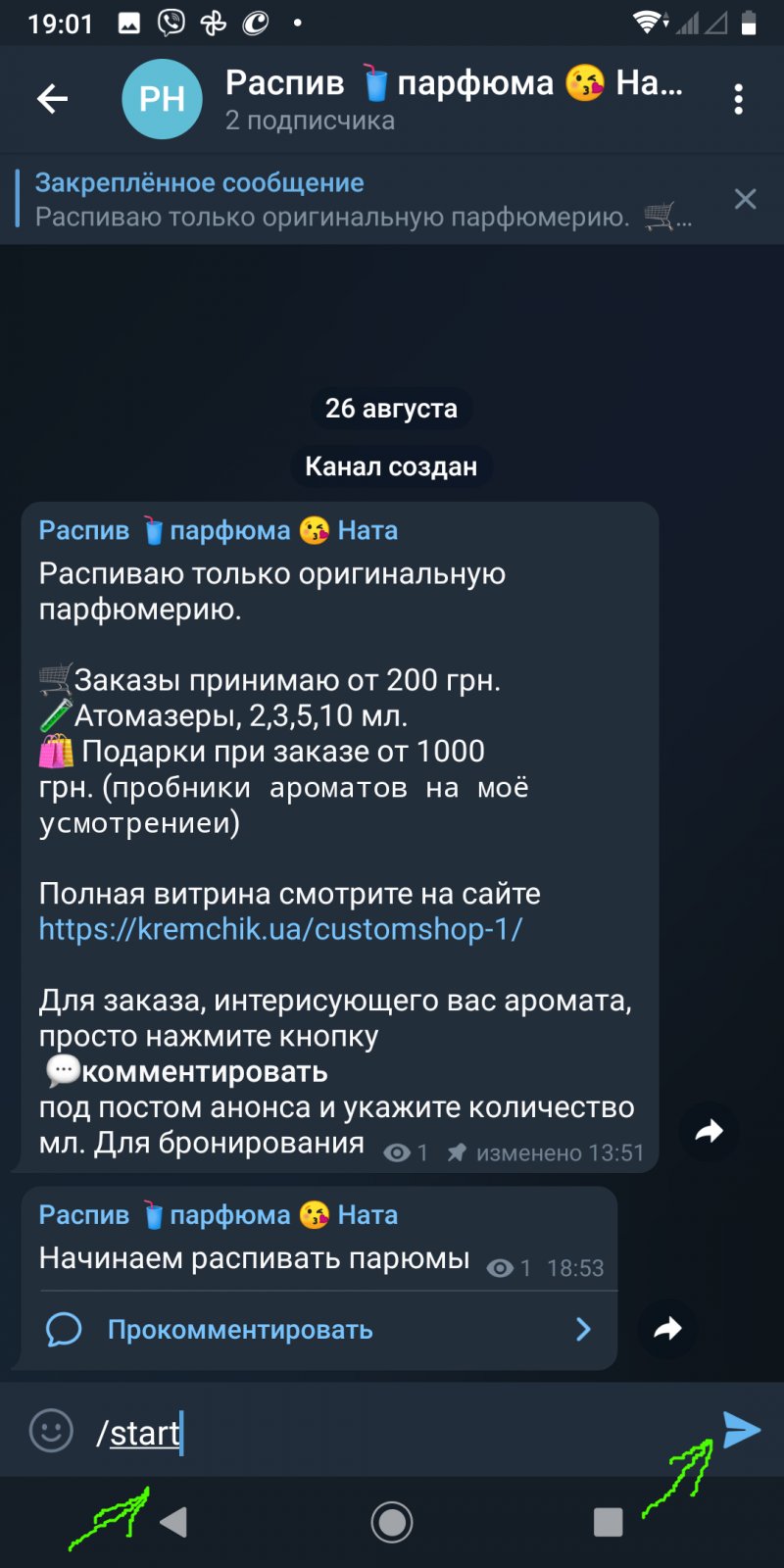Open channel profile from РН avatar
784x1568 pixels.
tap(162, 99)
